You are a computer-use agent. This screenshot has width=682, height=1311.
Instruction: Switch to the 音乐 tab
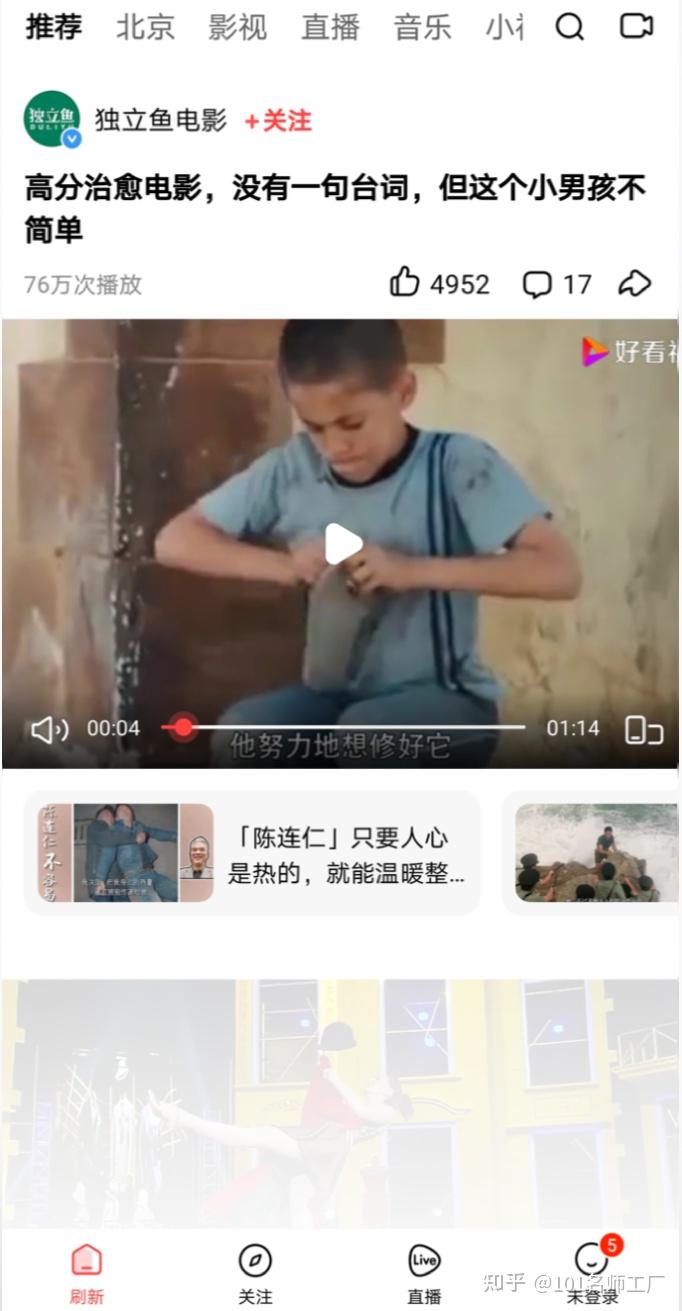[422, 27]
